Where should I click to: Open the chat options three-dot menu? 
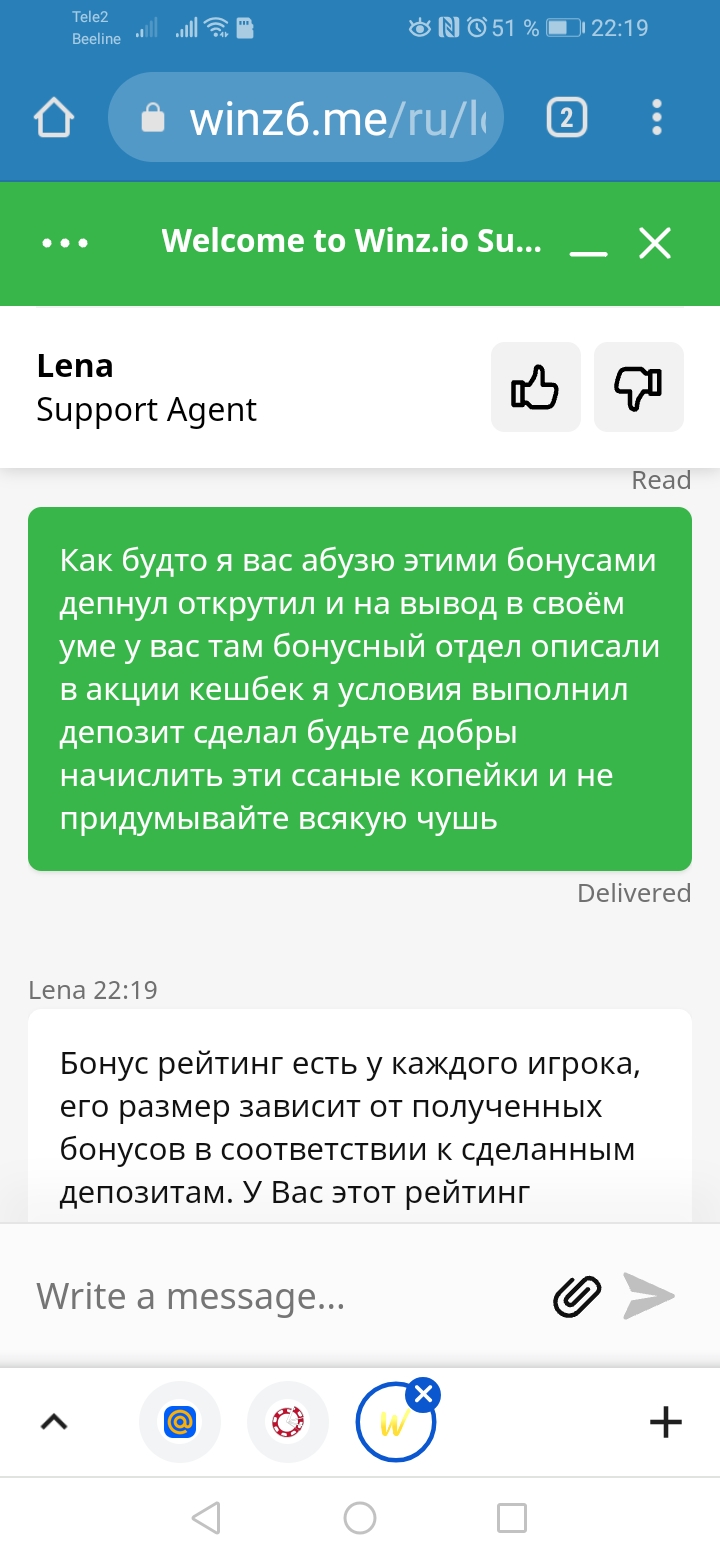(x=65, y=243)
